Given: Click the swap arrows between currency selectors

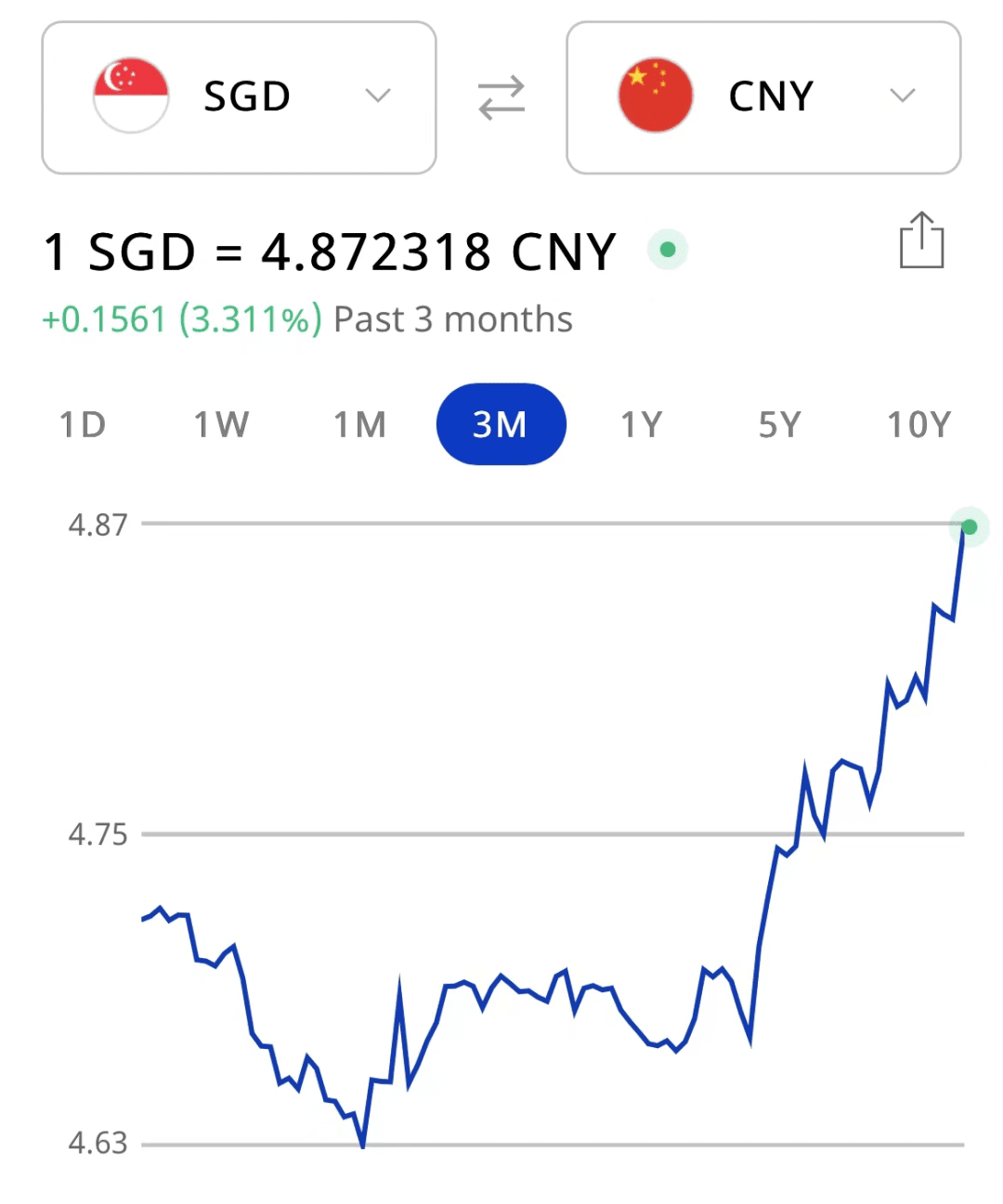Looking at the screenshot, I should 501,97.
